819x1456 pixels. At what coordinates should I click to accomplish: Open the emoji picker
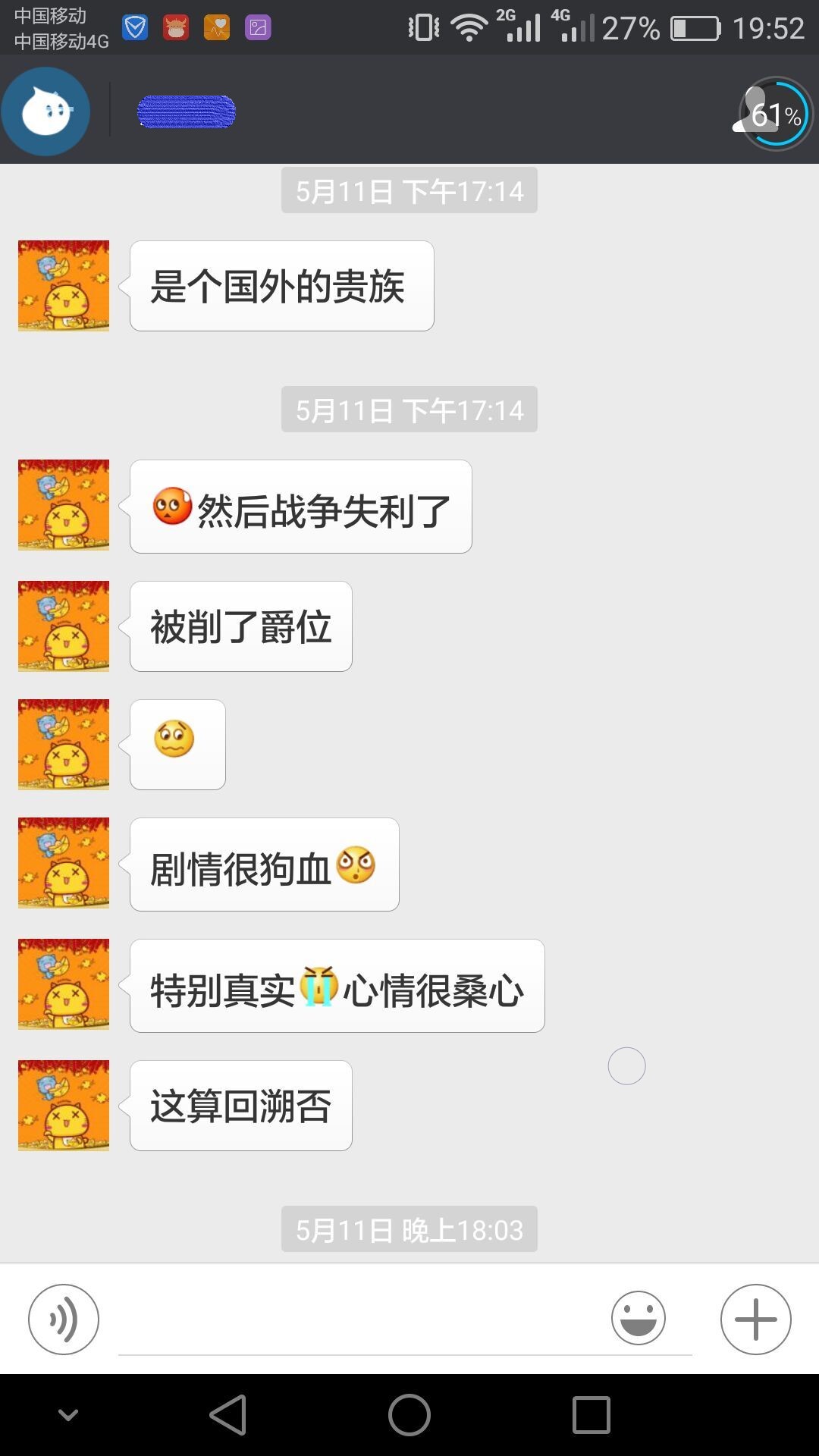coord(638,1319)
